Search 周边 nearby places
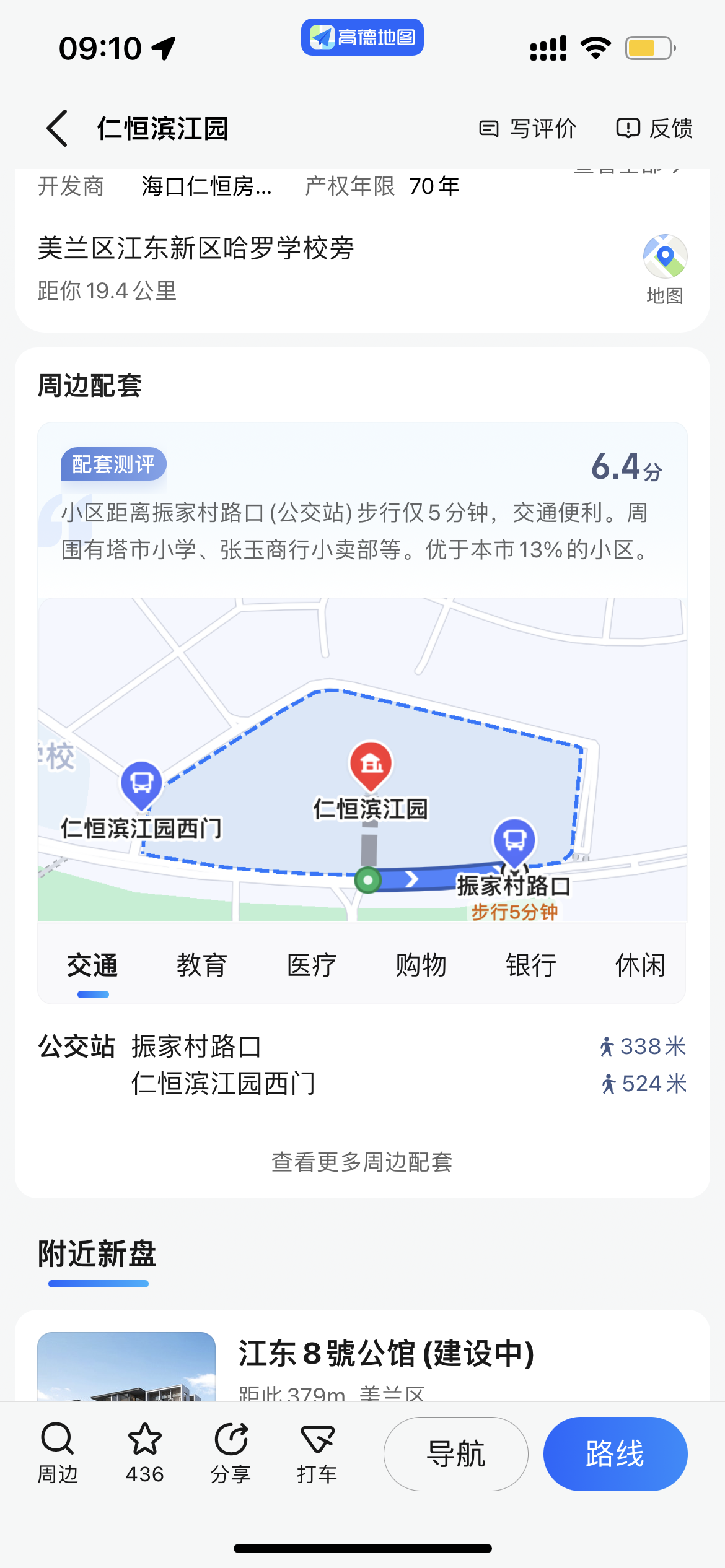The width and height of the screenshot is (725, 1568). [58, 1453]
